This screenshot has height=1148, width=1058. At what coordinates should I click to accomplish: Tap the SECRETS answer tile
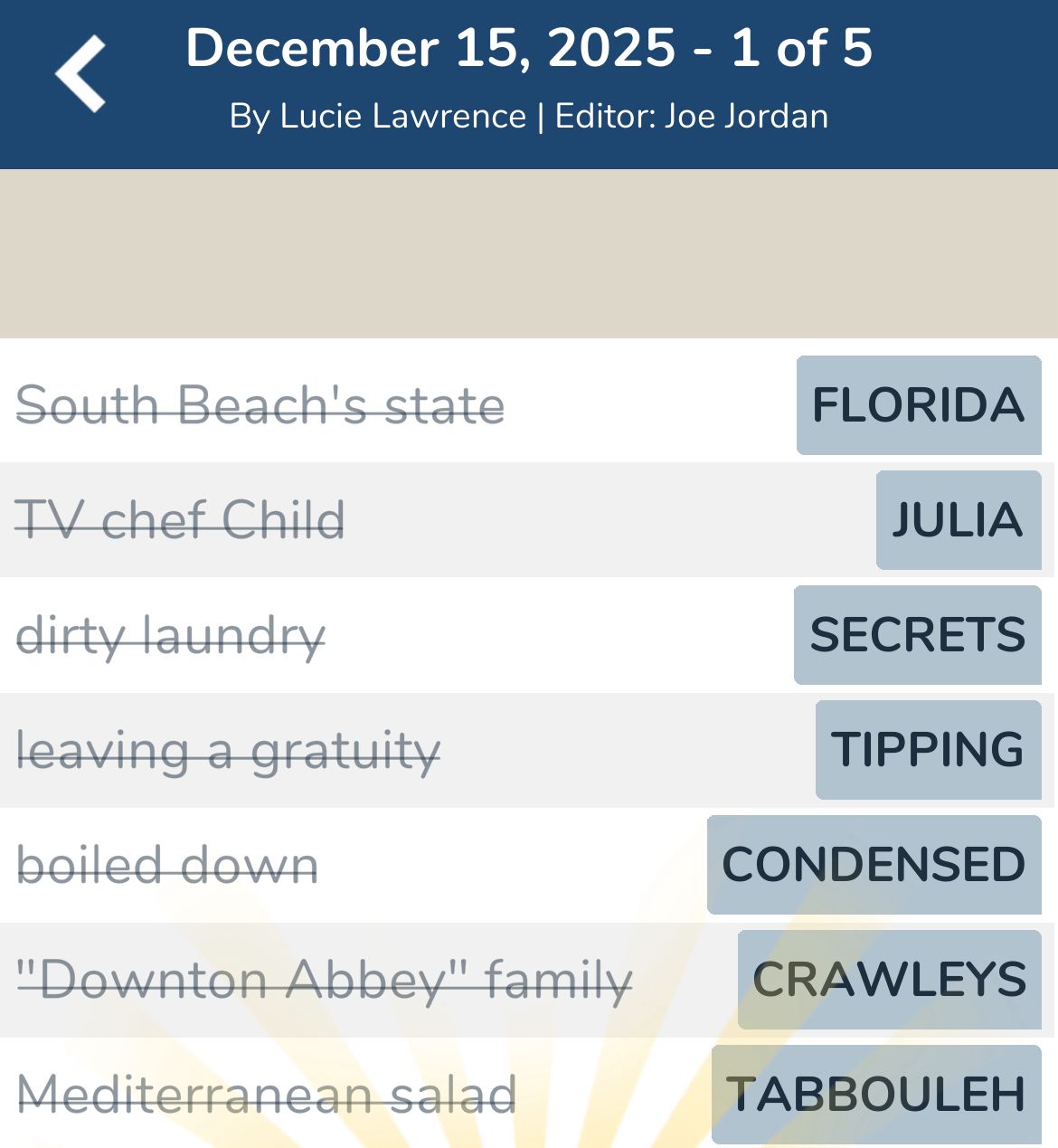tap(916, 635)
